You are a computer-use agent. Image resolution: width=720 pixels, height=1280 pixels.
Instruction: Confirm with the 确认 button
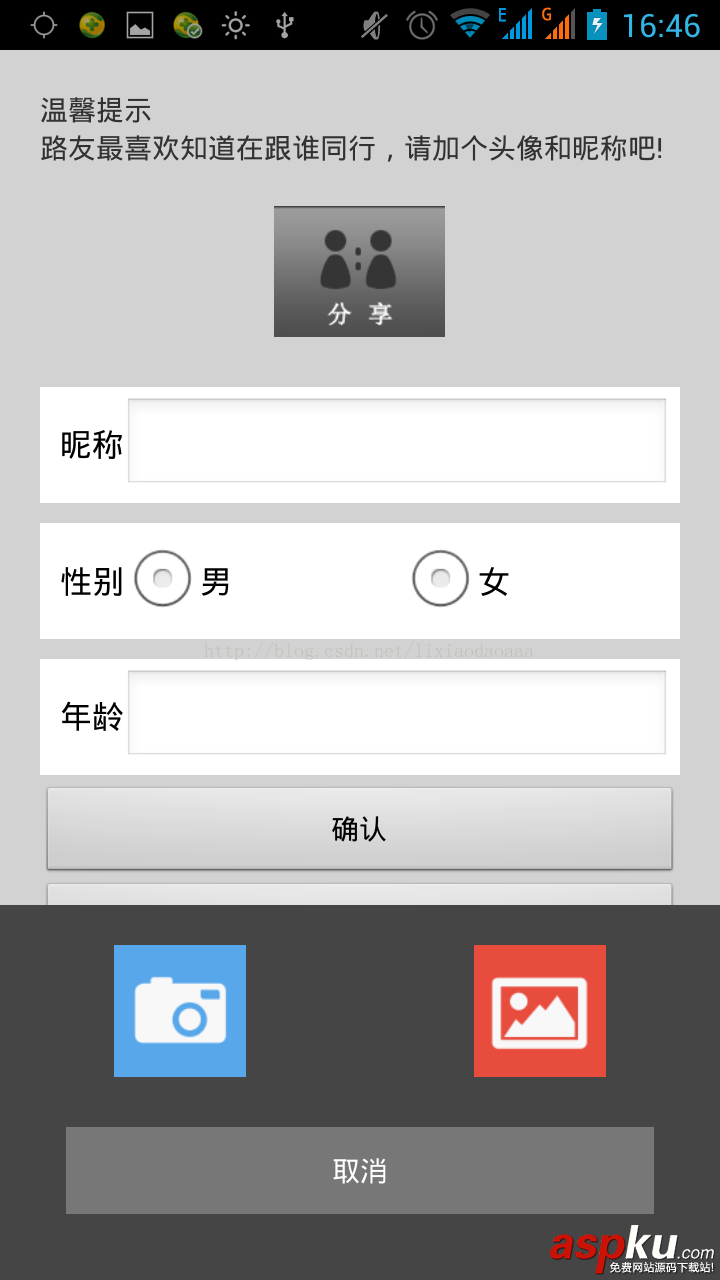coord(359,828)
